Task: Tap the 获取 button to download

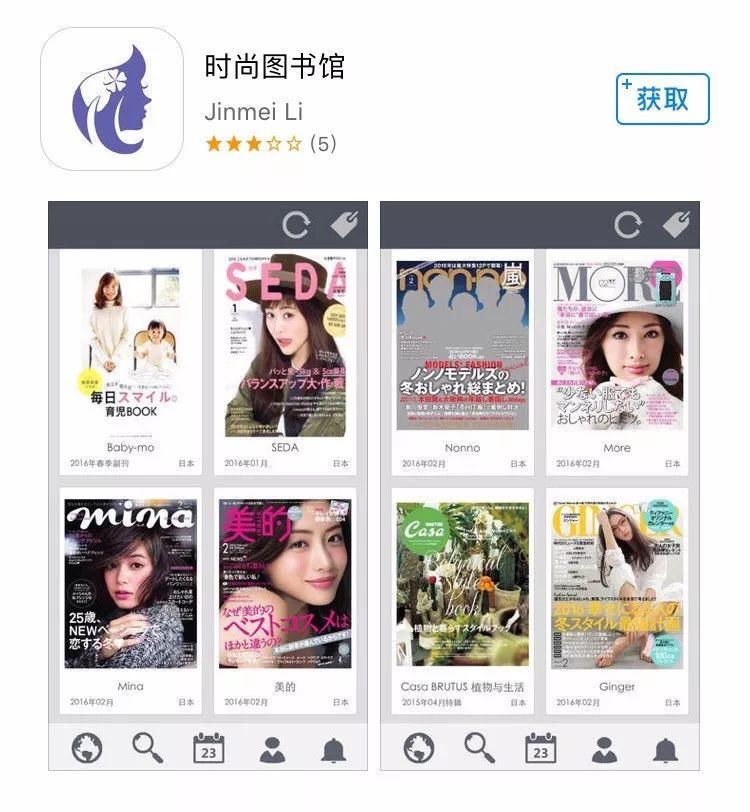Action: click(662, 99)
